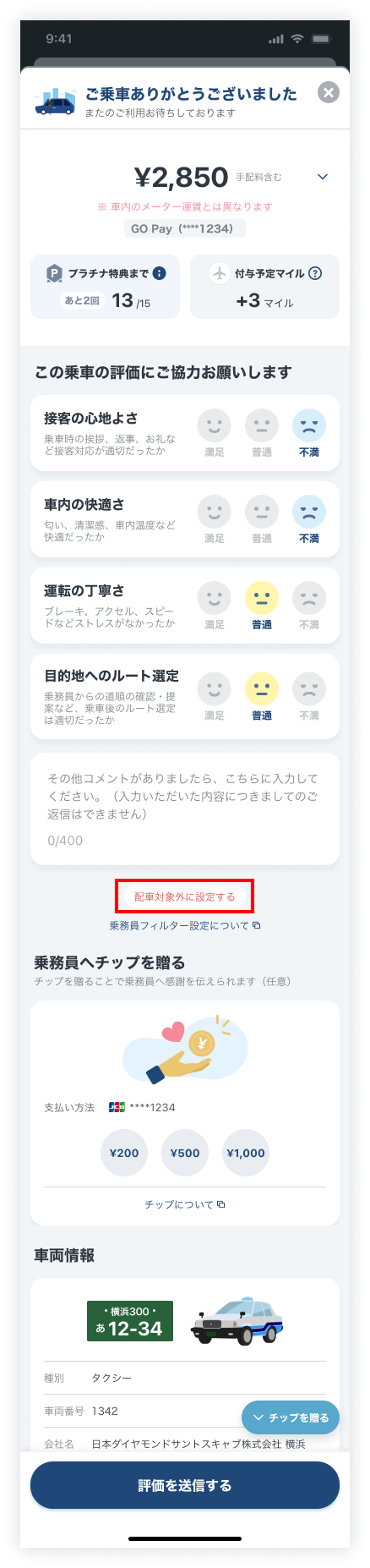Choose 満足 for 運転の丁寧さ
Viewport: 370px width, 1568px height.
215,606
